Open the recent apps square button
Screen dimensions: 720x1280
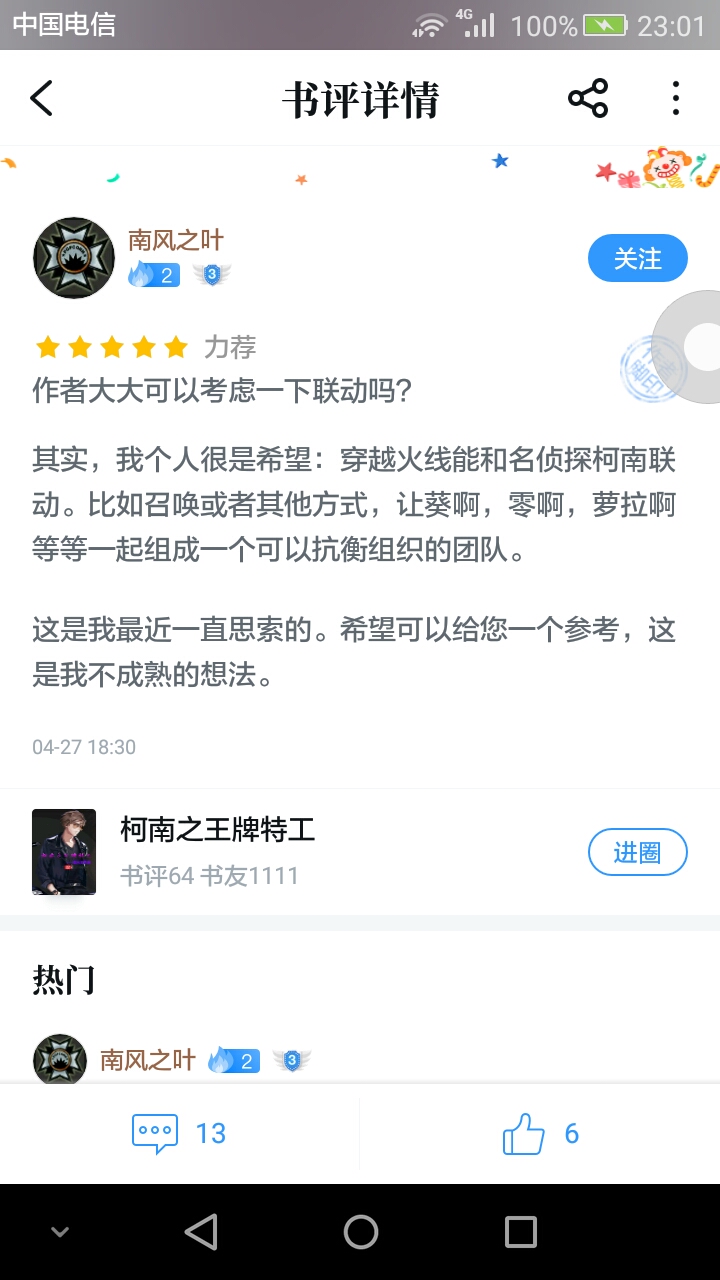point(520,1232)
